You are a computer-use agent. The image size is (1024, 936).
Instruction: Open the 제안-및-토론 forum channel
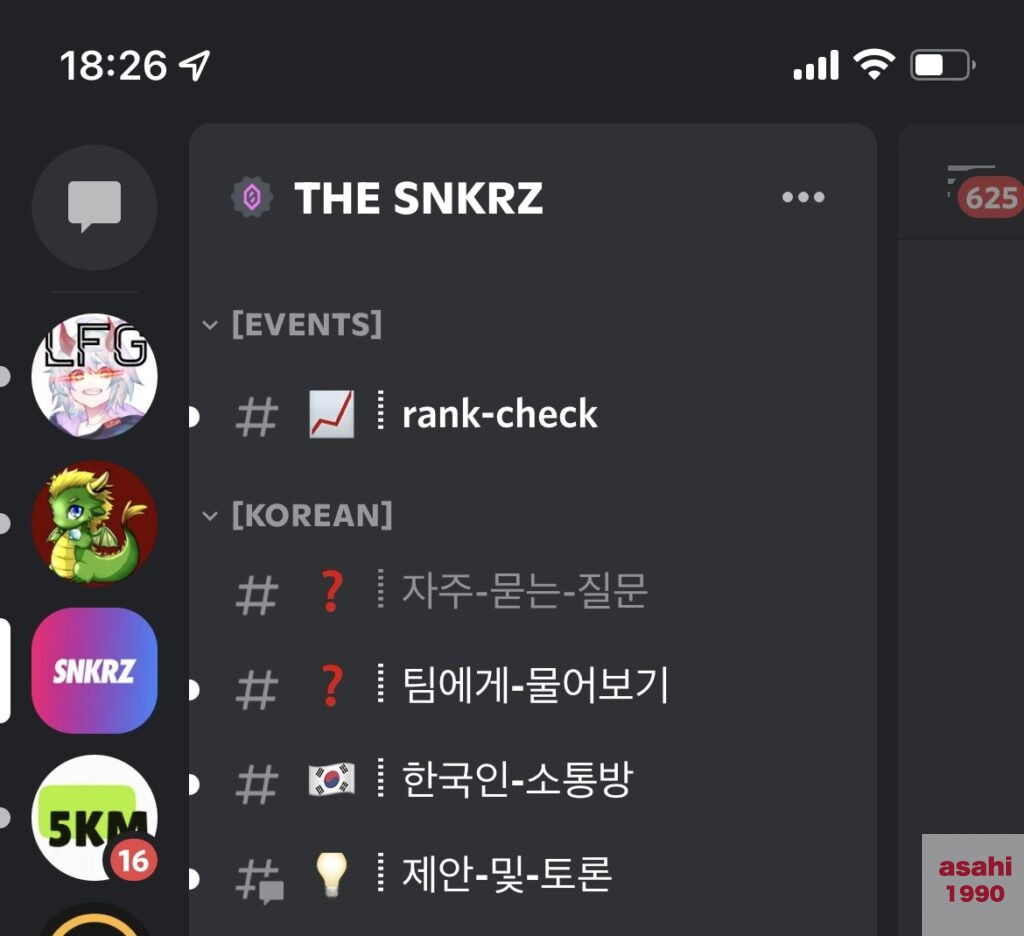click(x=506, y=874)
